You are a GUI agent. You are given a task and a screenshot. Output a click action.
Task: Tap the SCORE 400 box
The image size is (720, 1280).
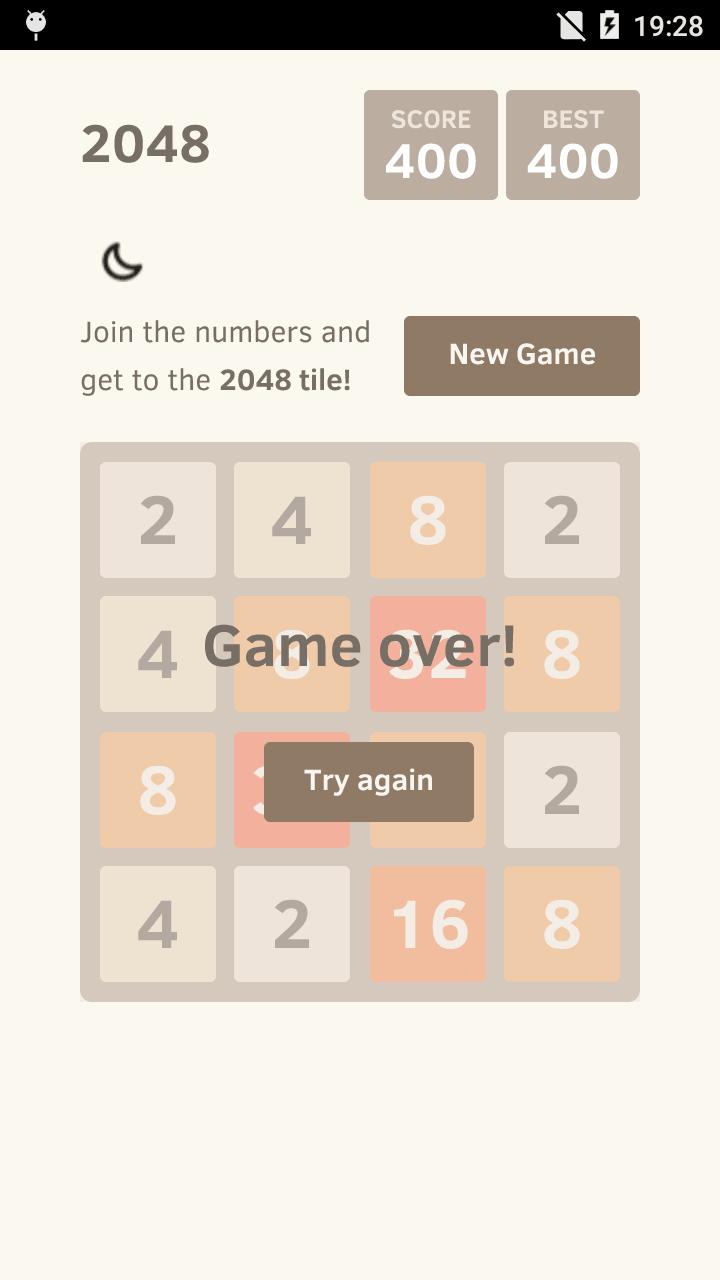tap(430, 143)
